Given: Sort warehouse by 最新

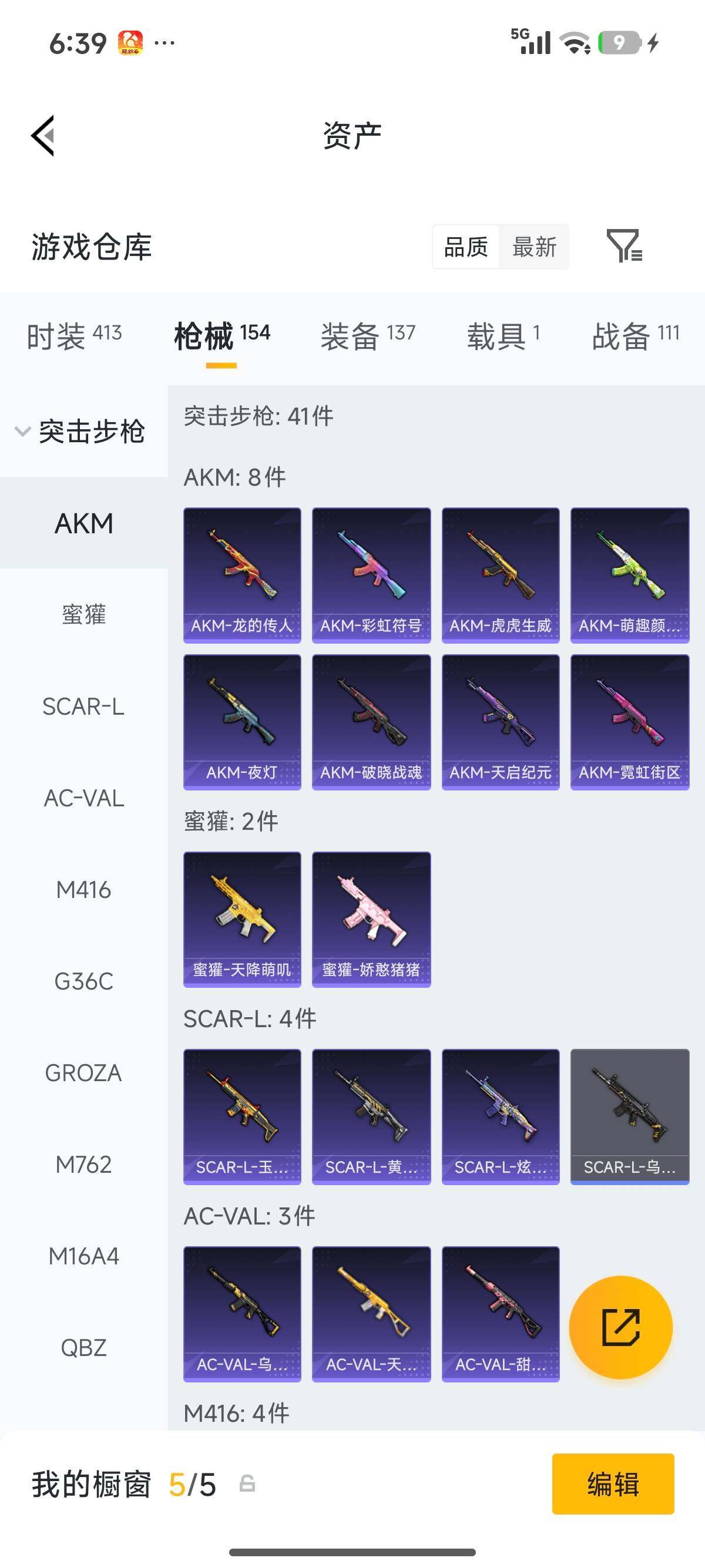Looking at the screenshot, I should [534, 247].
